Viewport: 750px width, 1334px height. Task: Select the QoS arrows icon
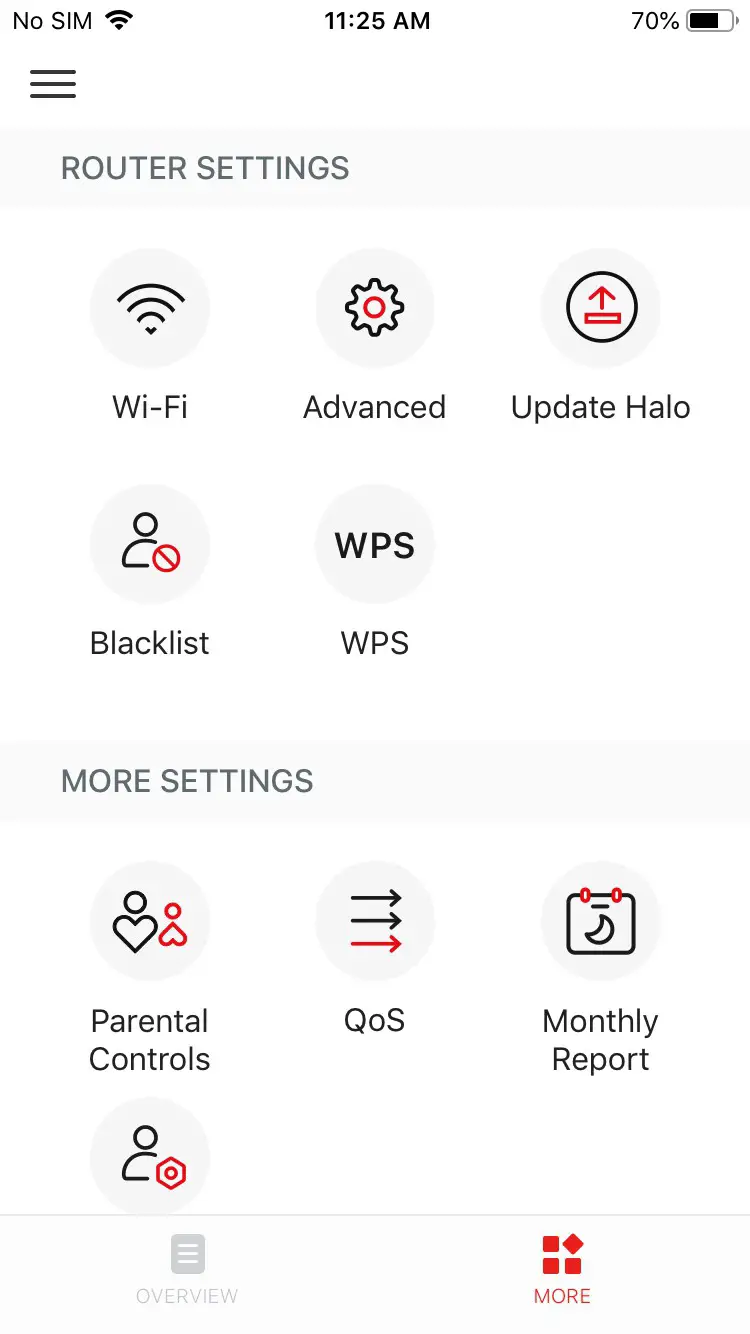tap(375, 921)
